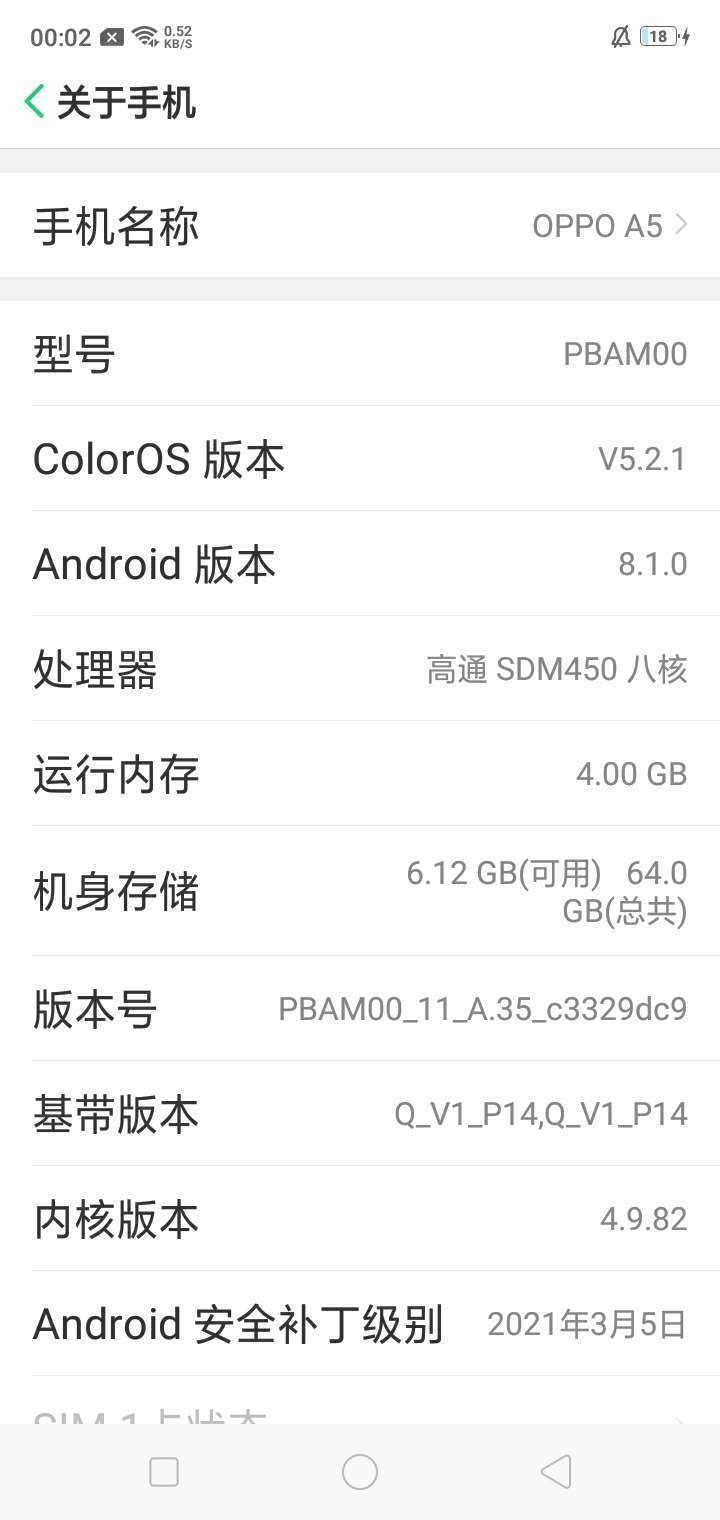Screen dimensions: 720x1520
Task: Tap the 版本号 row
Action: tap(360, 1009)
